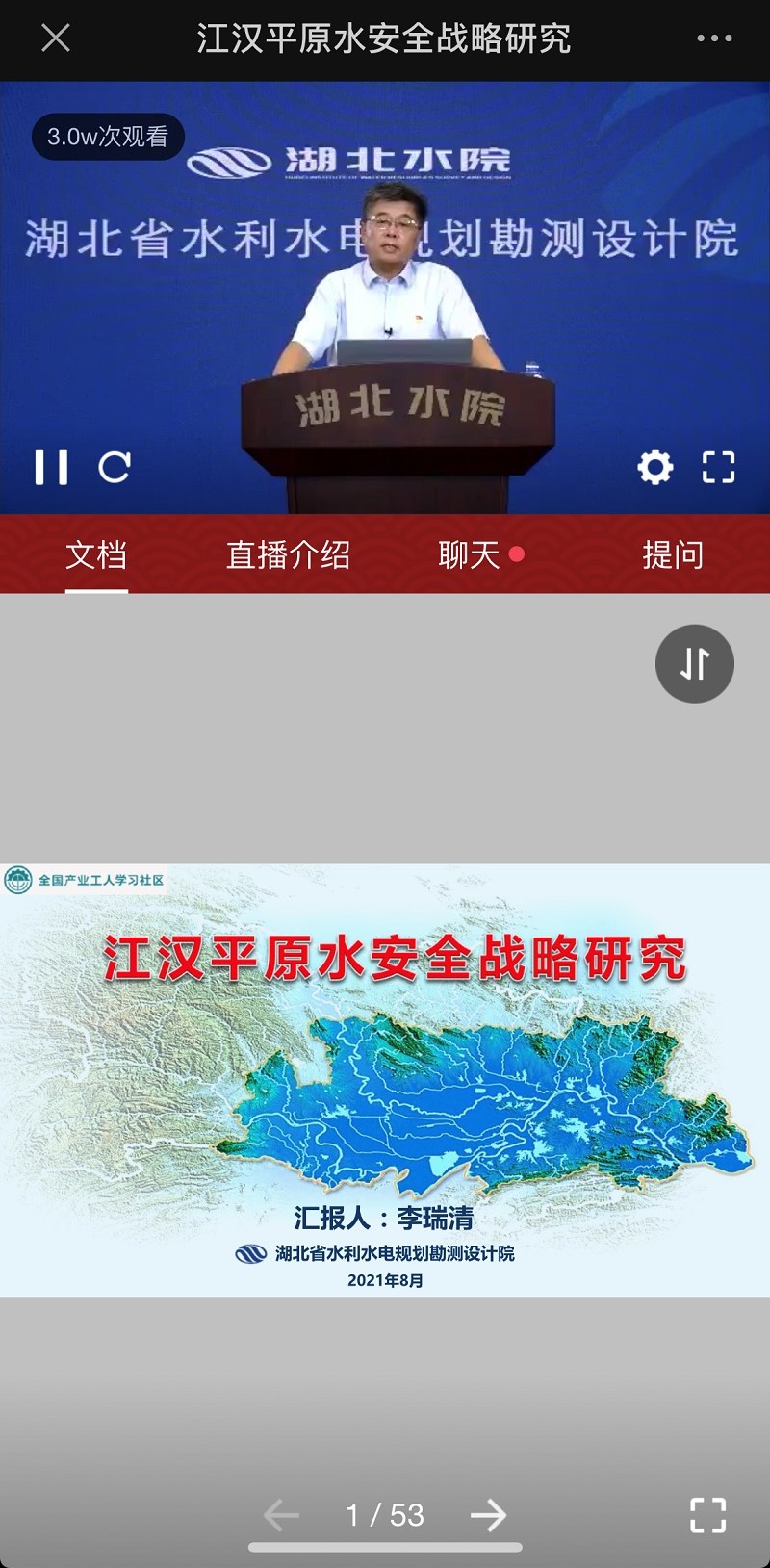Open video settings gear
This screenshot has width=770, height=1568.
click(655, 468)
